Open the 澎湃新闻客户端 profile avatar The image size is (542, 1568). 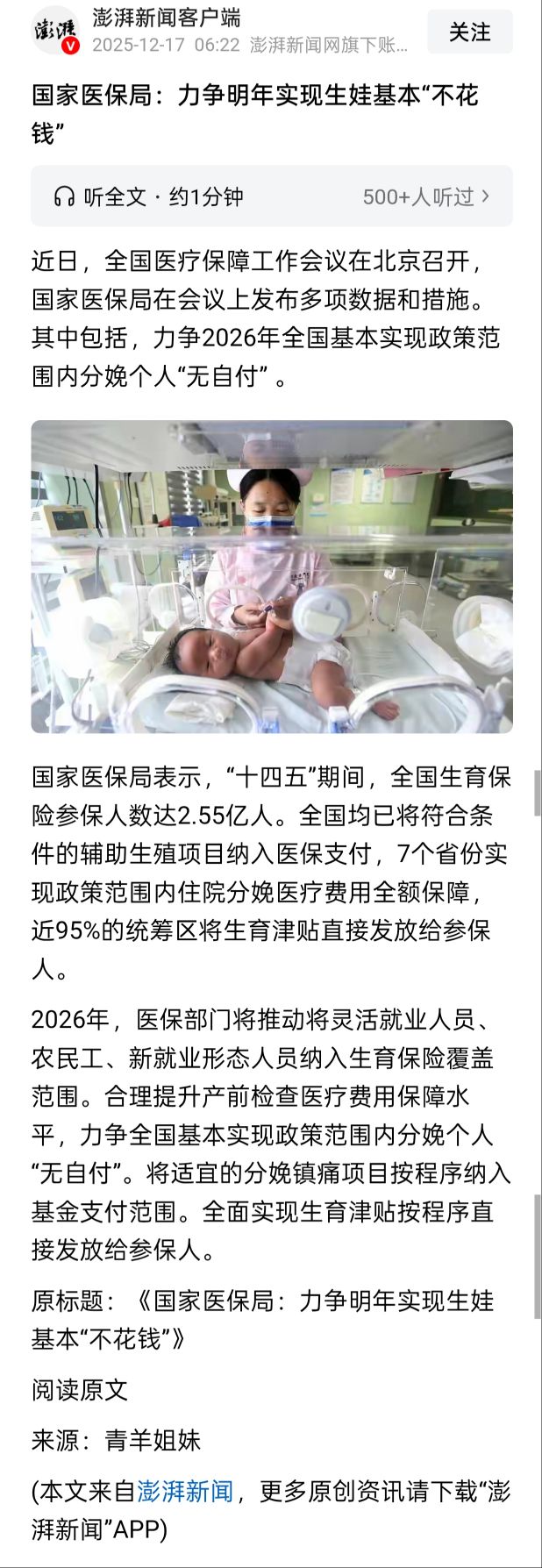(x=56, y=32)
